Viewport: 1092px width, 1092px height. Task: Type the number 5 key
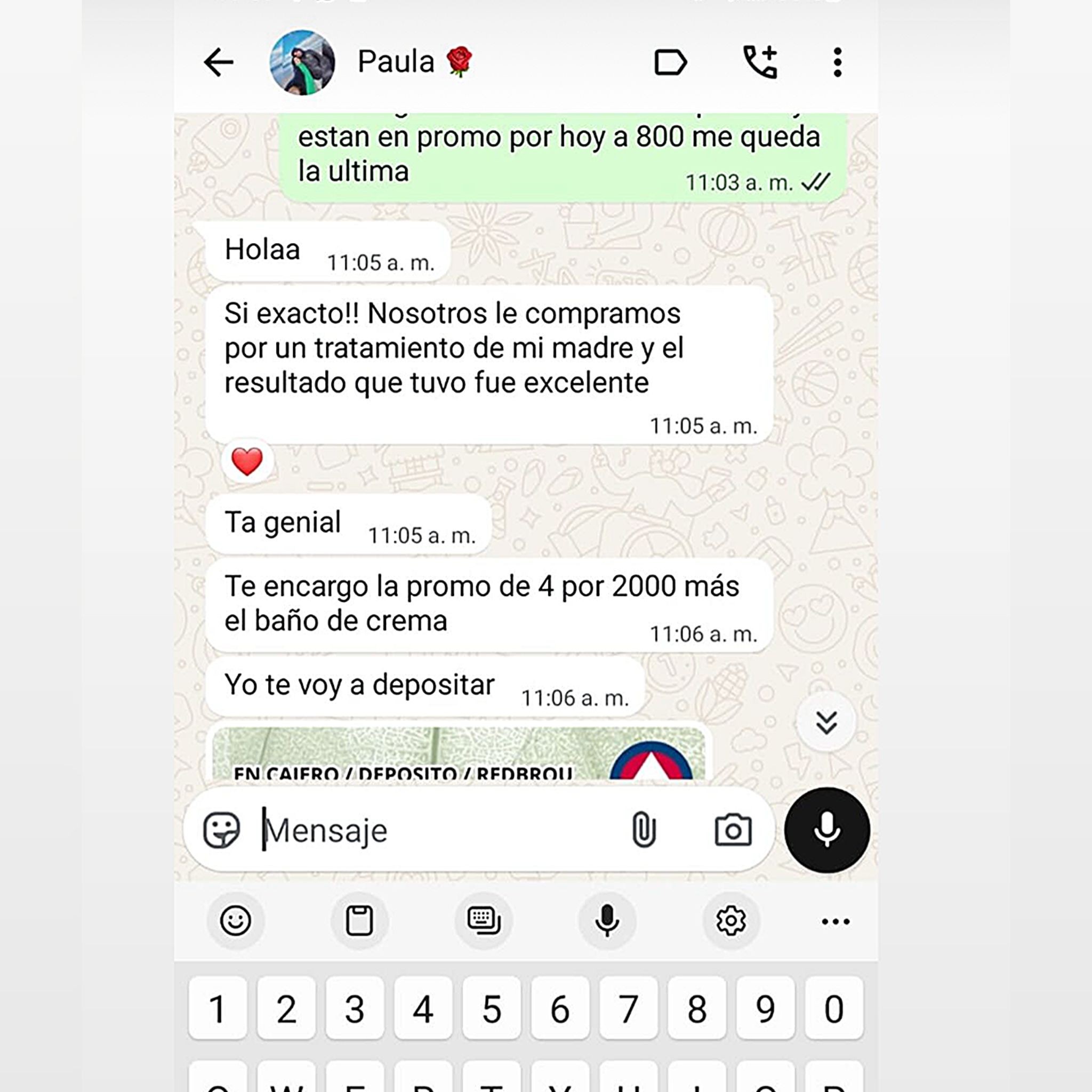tap(491, 1009)
